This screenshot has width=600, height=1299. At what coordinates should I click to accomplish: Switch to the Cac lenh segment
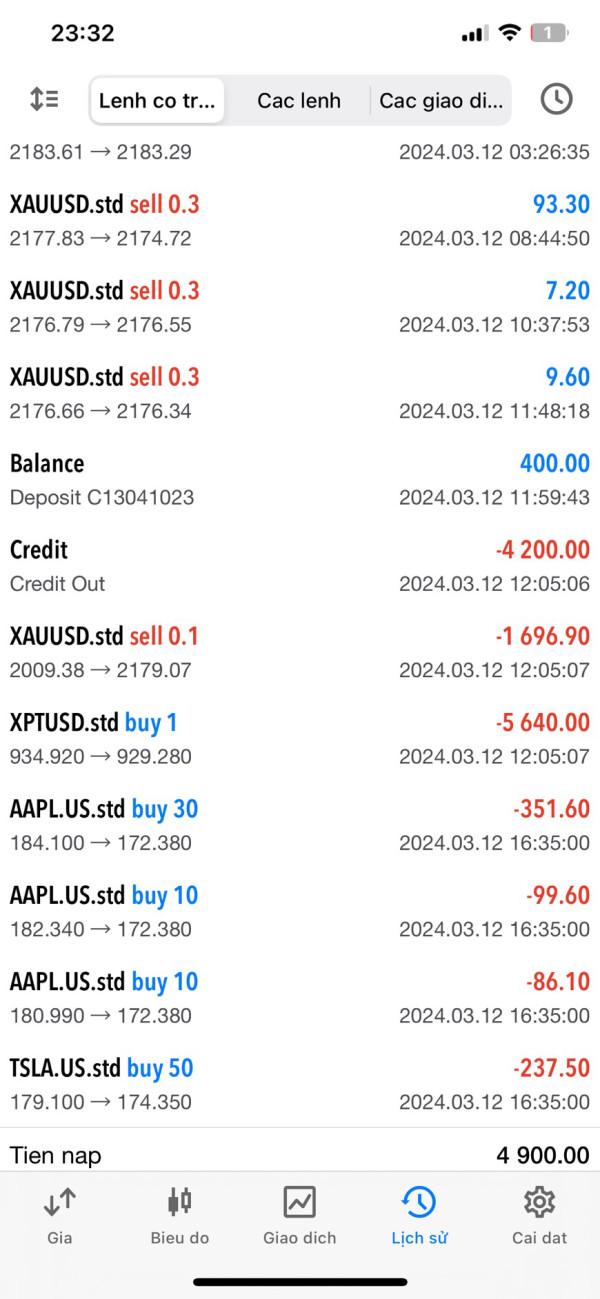(x=299, y=100)
